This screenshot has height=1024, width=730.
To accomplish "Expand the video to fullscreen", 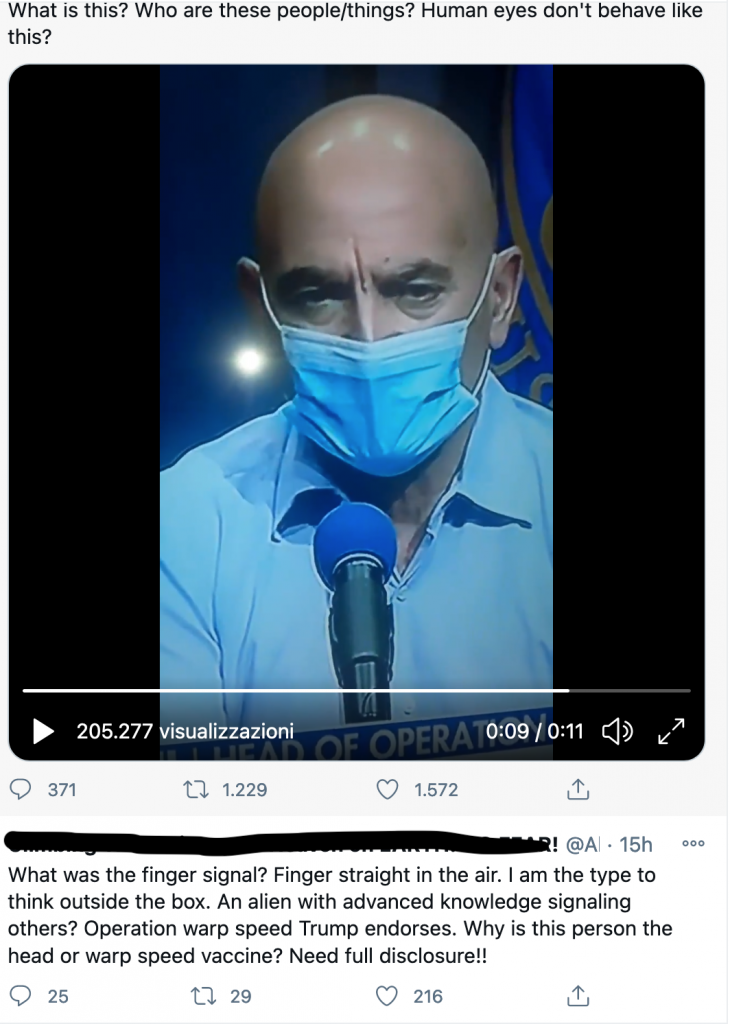I will tap(670, 731).
